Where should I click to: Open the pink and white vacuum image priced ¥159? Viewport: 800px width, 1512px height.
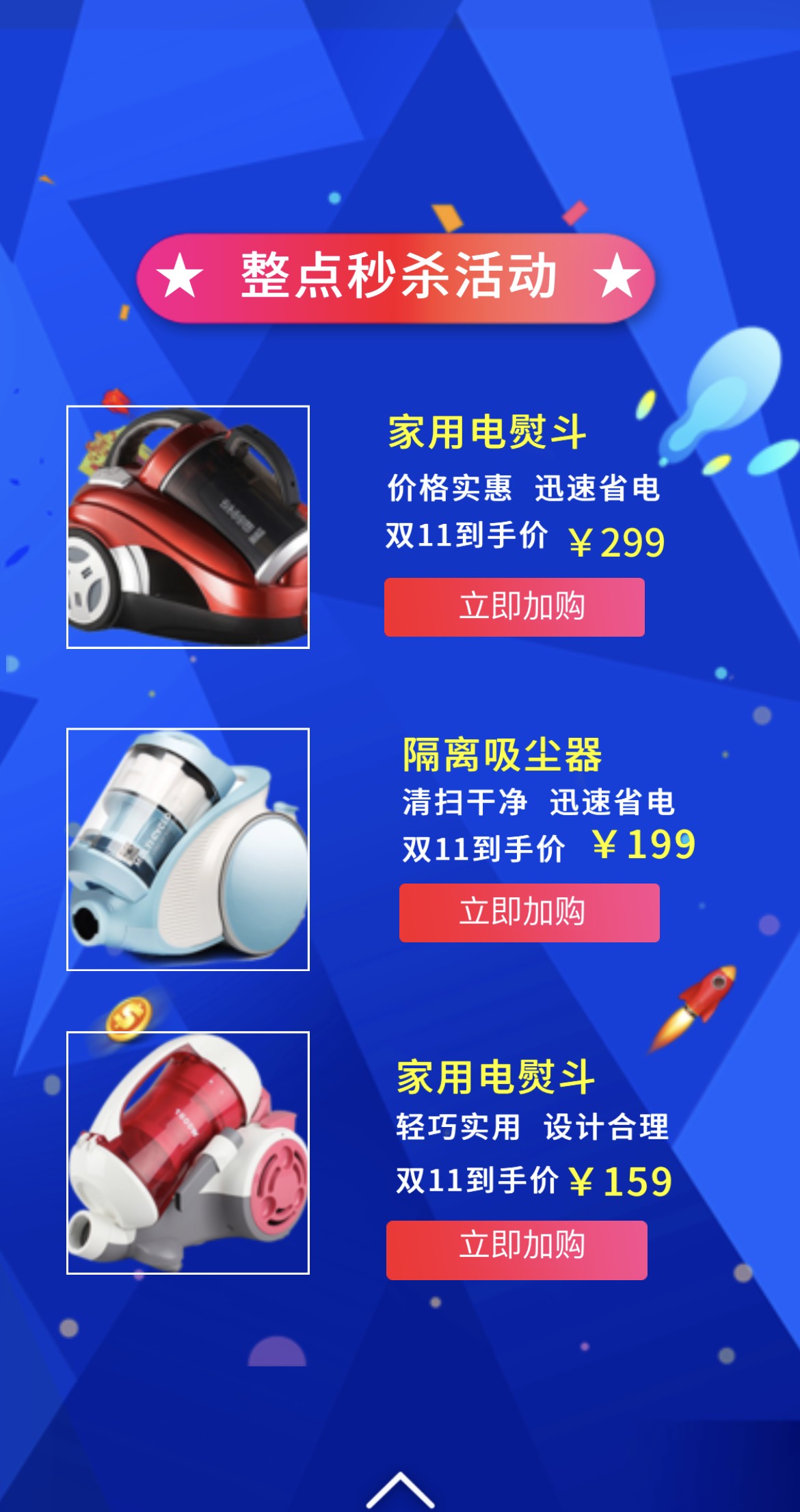pos(188,1152)
